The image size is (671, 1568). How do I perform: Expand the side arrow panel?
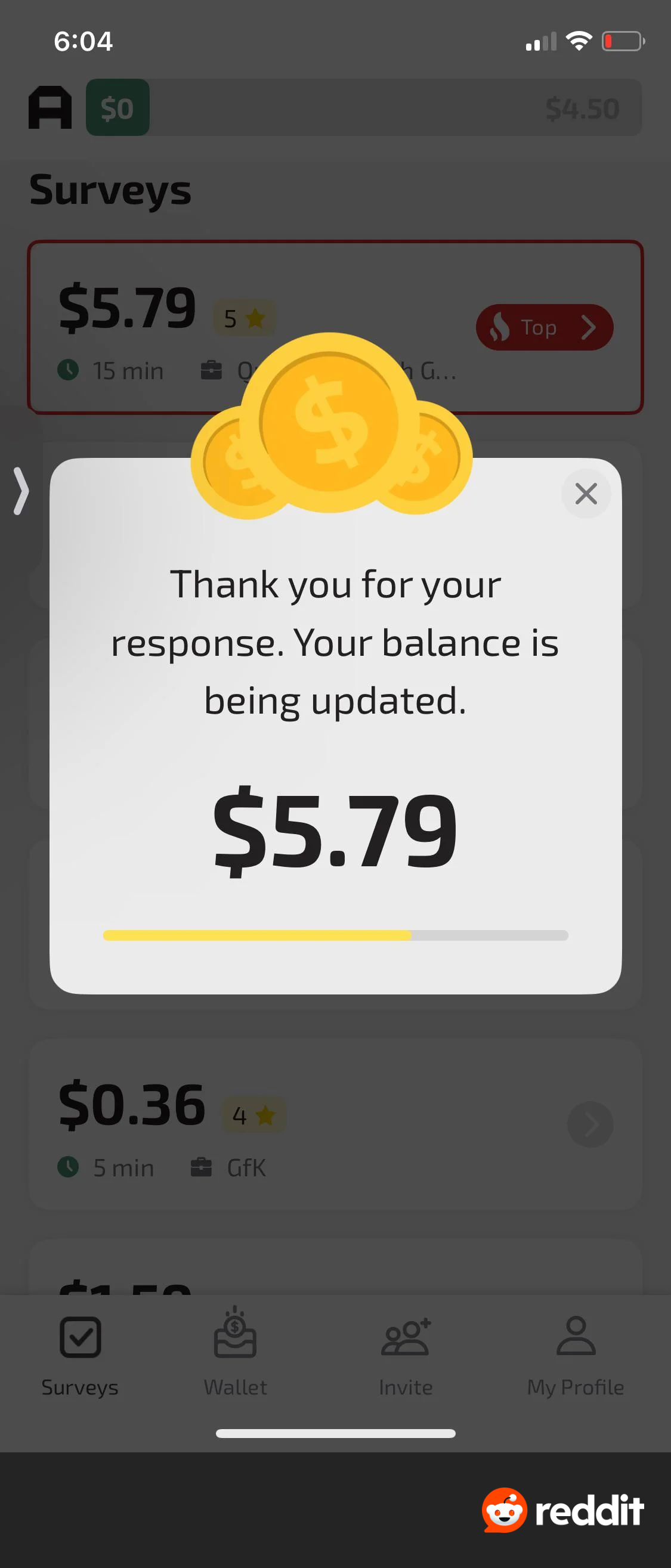(x=21, y=491)
